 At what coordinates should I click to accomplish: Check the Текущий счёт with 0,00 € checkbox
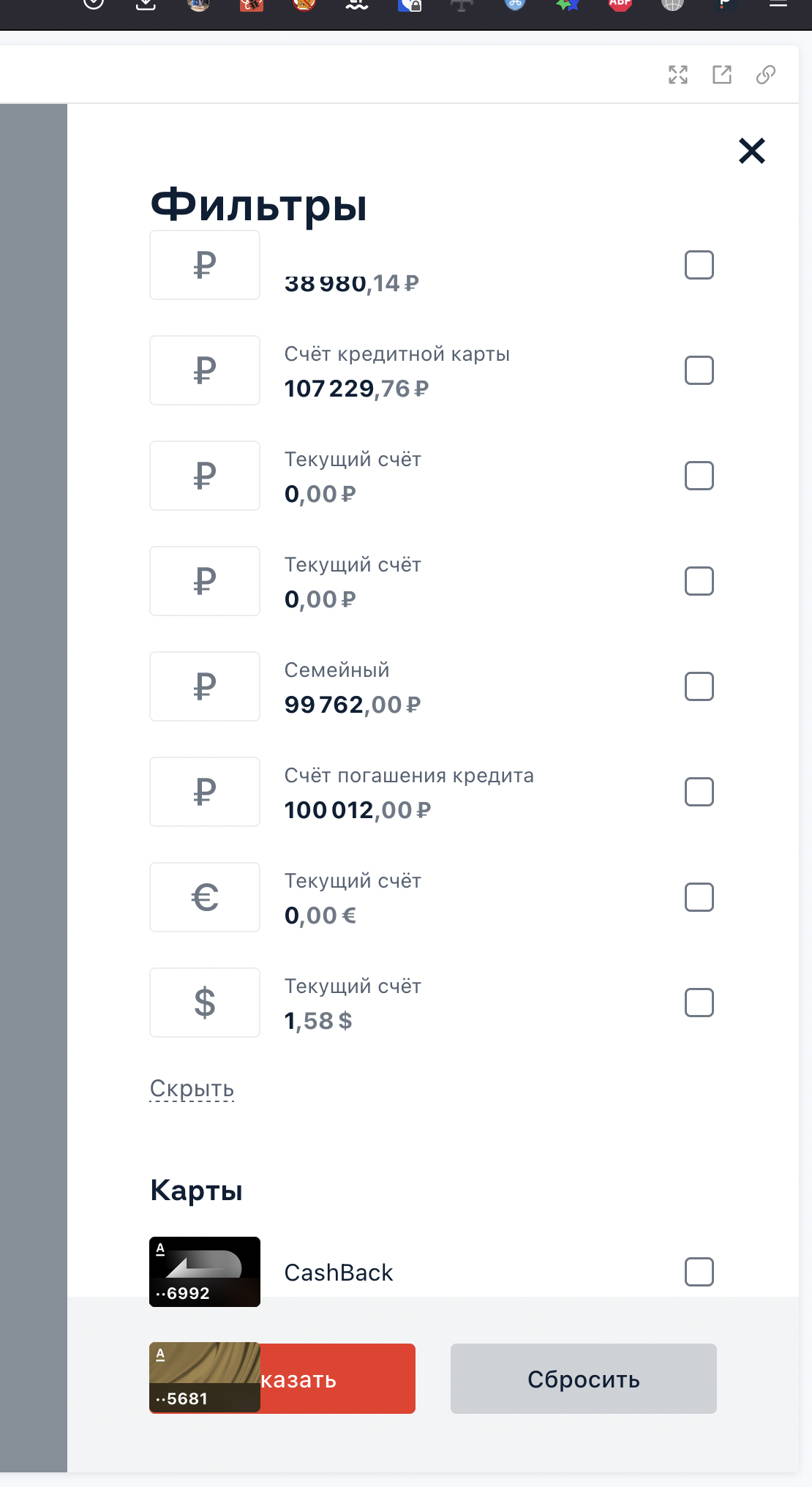pos(699,896)
